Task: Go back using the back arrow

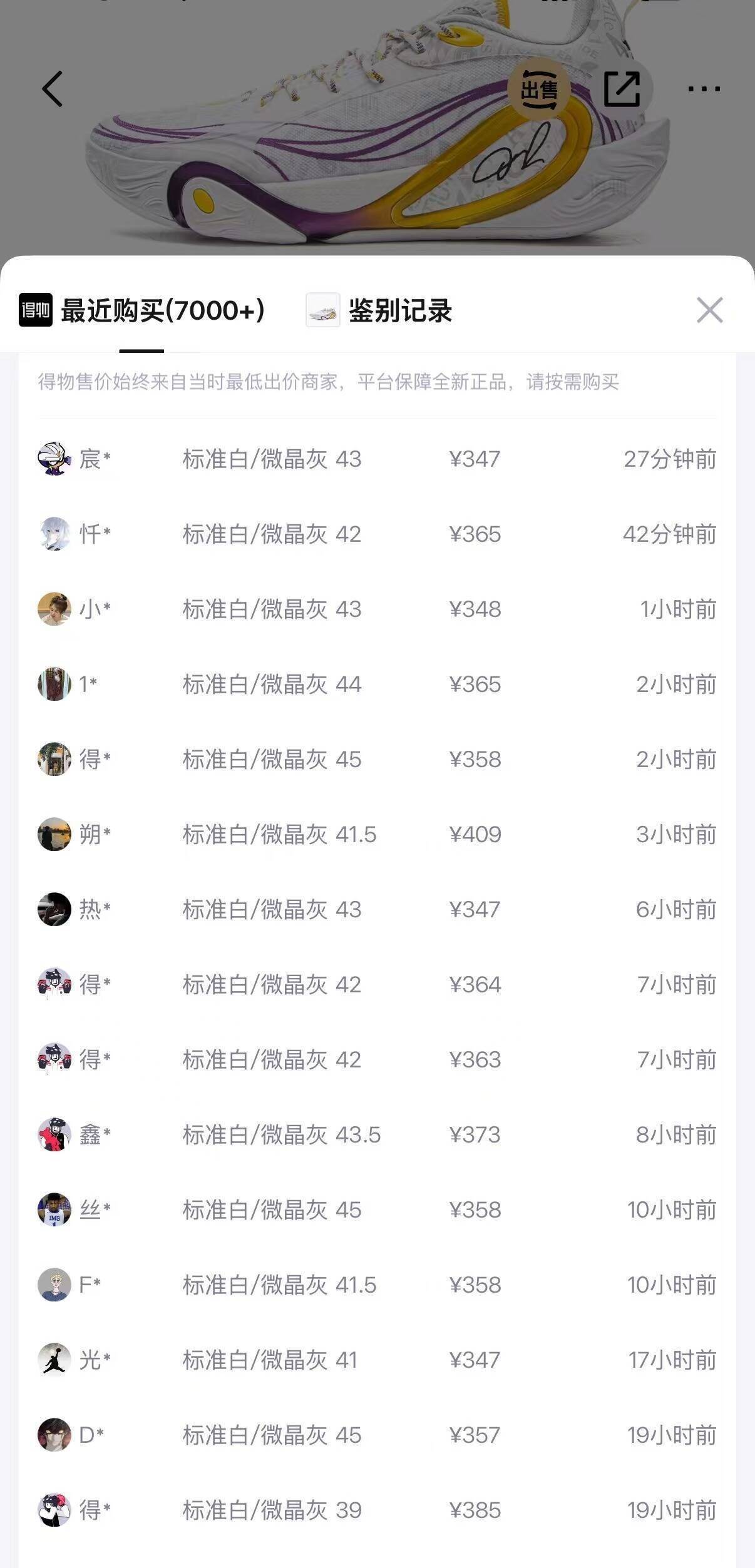Action: click(x=53, y=89)
